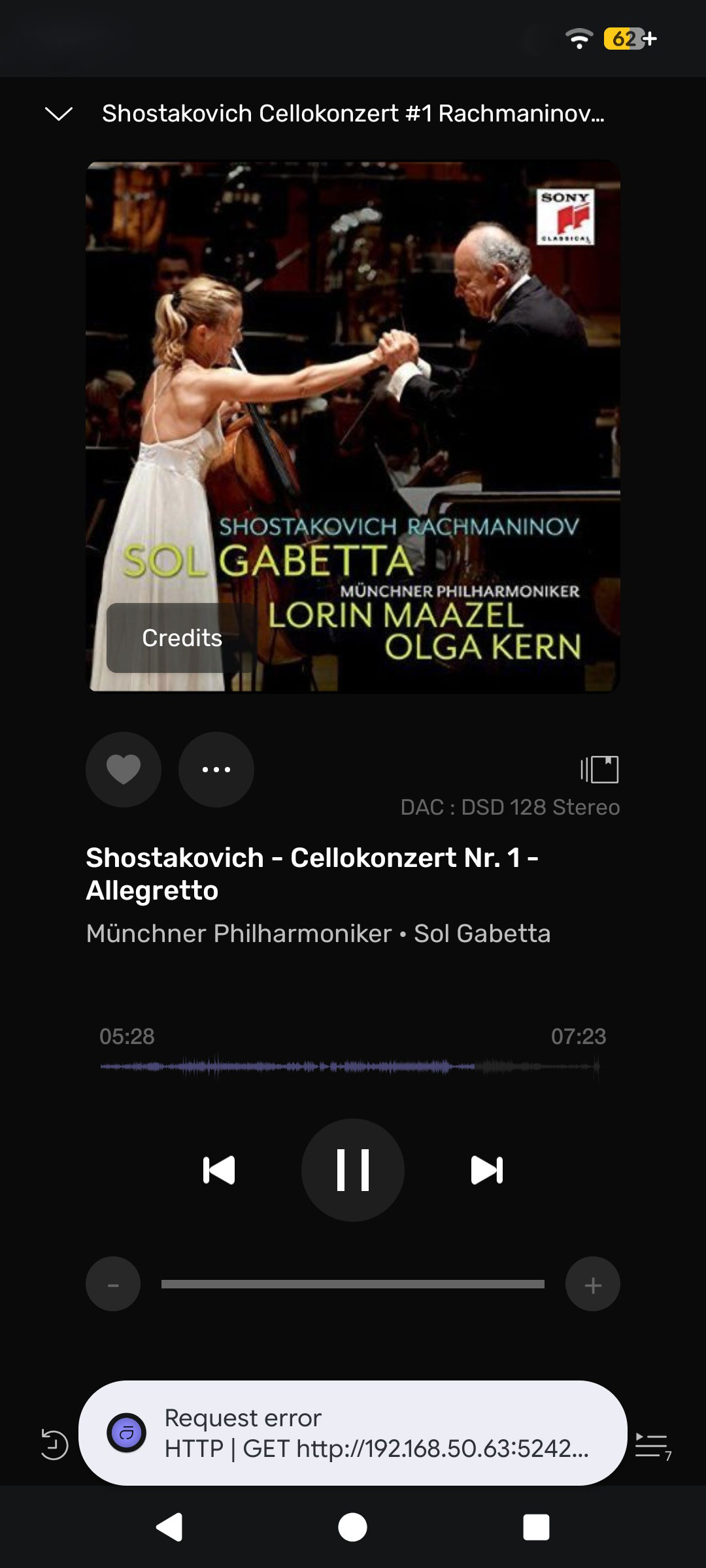This screenshot has width=706, height=1568.
Task: Like this track with the heart
Action: [124, 769]
